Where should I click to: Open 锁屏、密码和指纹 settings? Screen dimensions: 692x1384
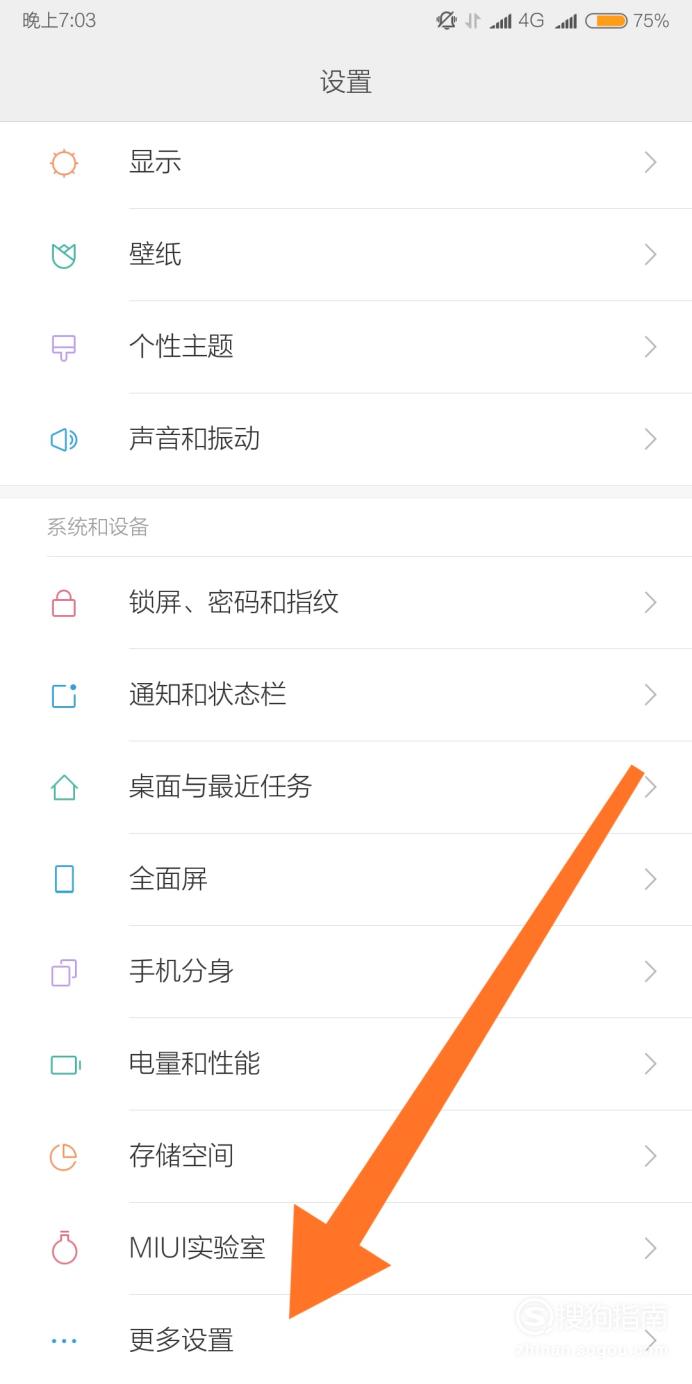[x=346, y=602]
